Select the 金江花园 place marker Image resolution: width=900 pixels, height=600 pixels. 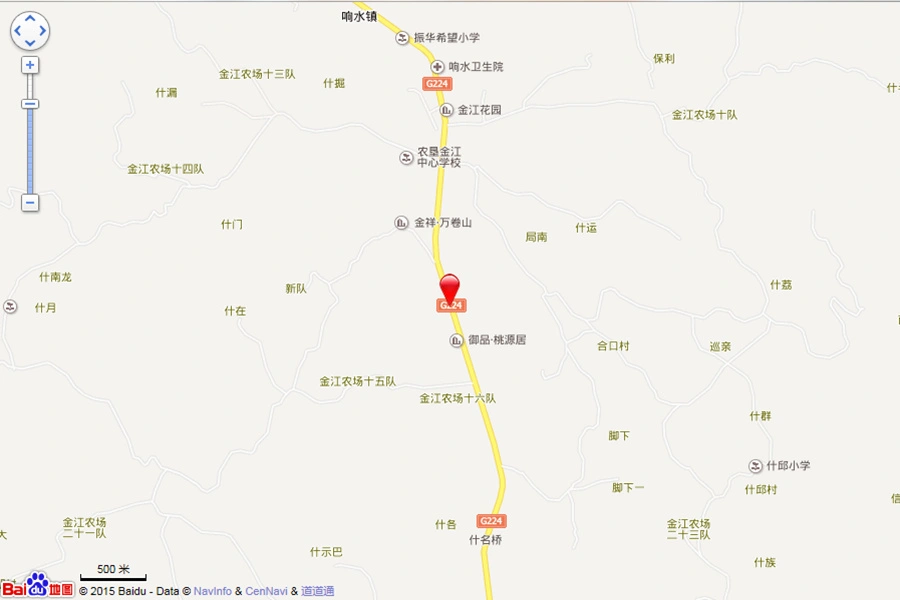click(446, 110)
